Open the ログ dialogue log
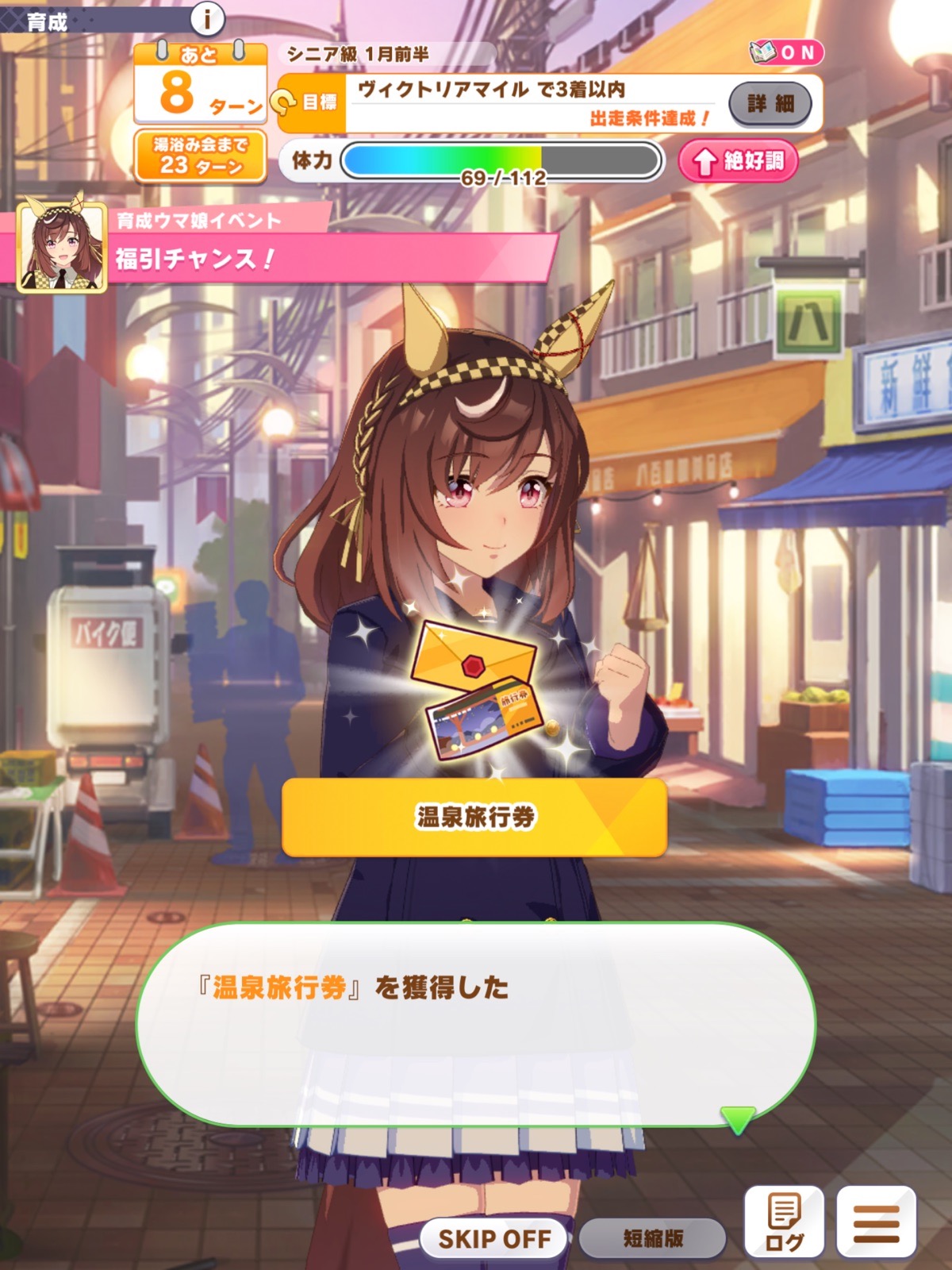Viewport: 952px width, 1270px height. 784,1222
